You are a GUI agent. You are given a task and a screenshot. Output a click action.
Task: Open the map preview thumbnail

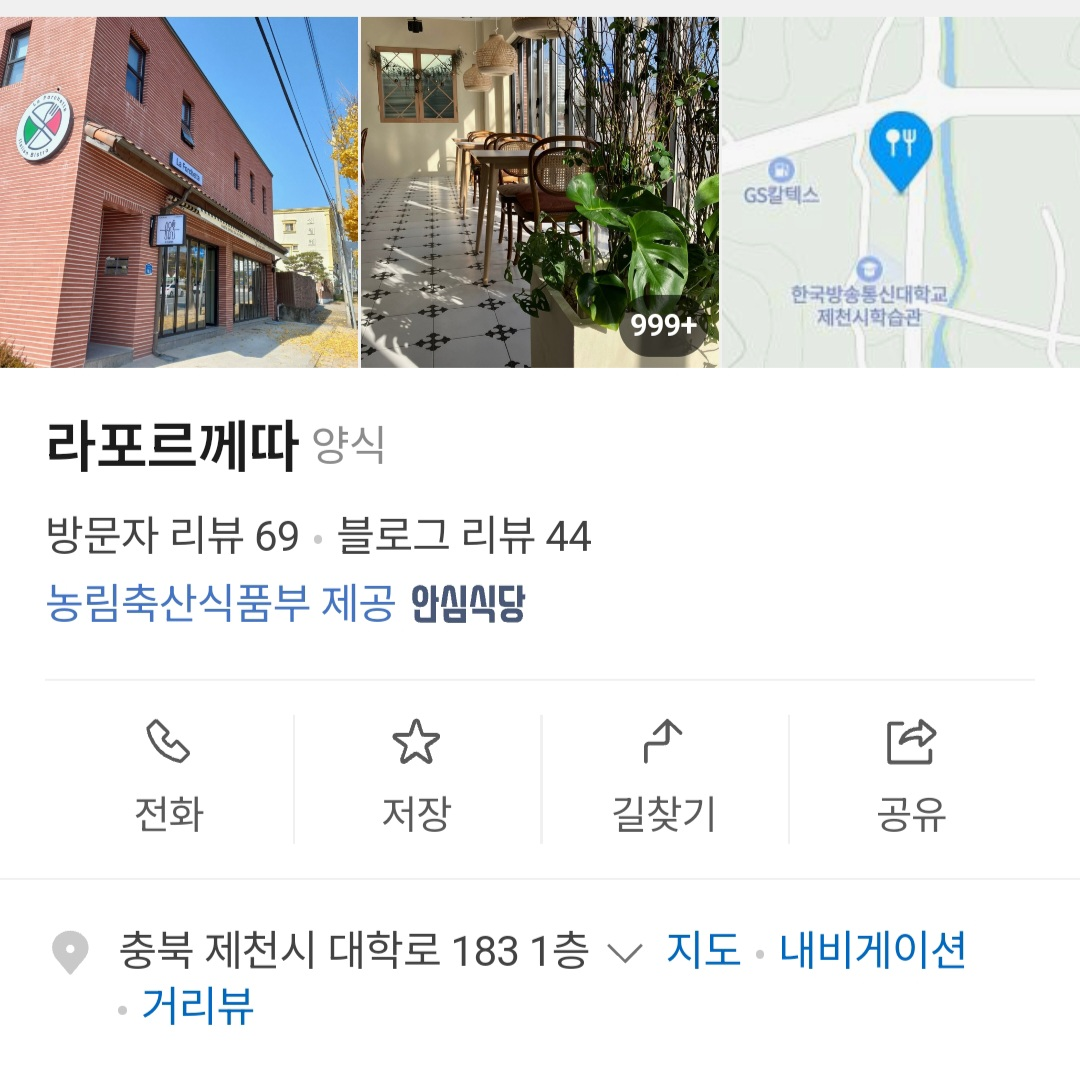[900, 192]
